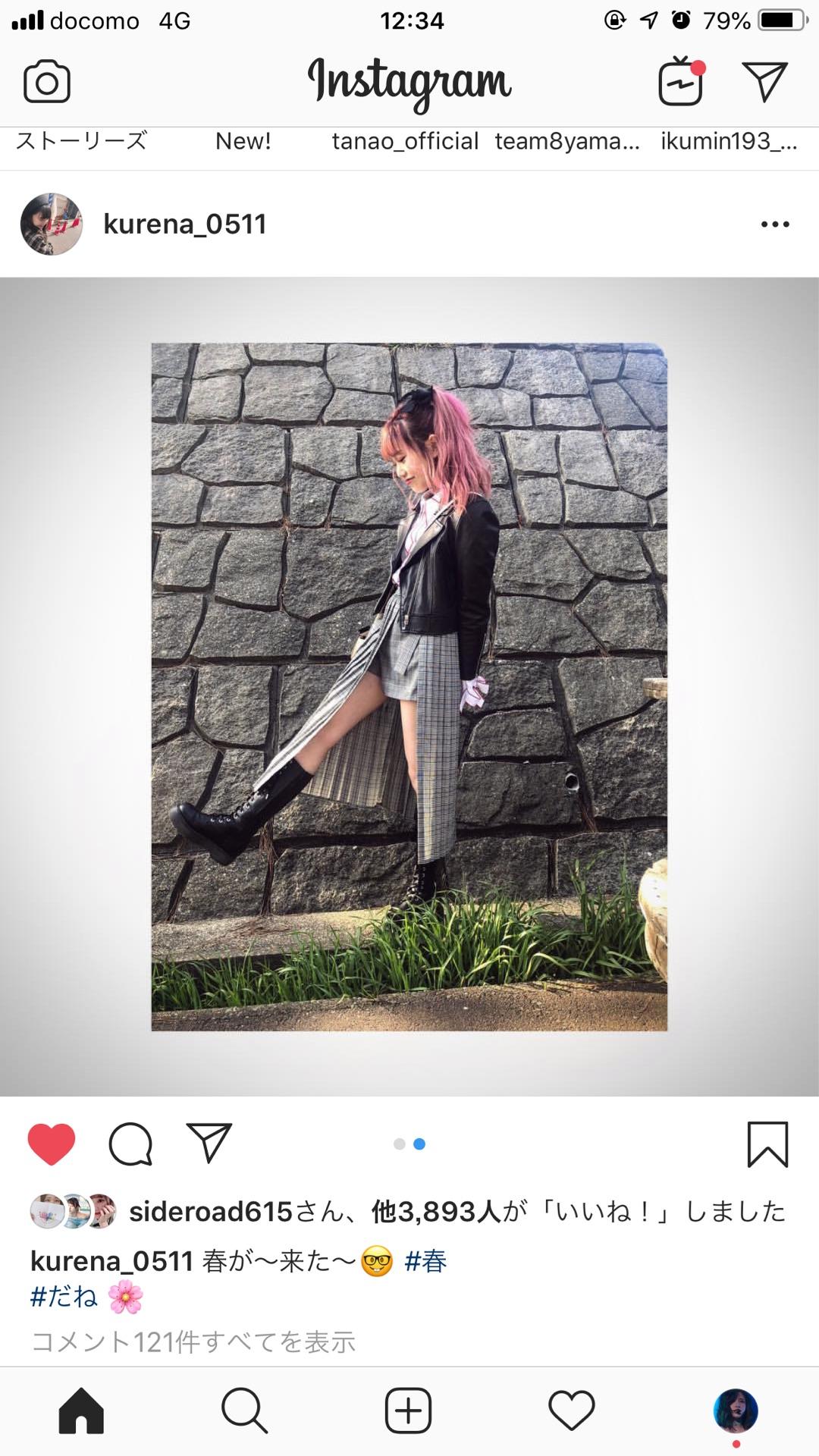Open team8yama's story

pyautogui.click(x=567, y=141)
